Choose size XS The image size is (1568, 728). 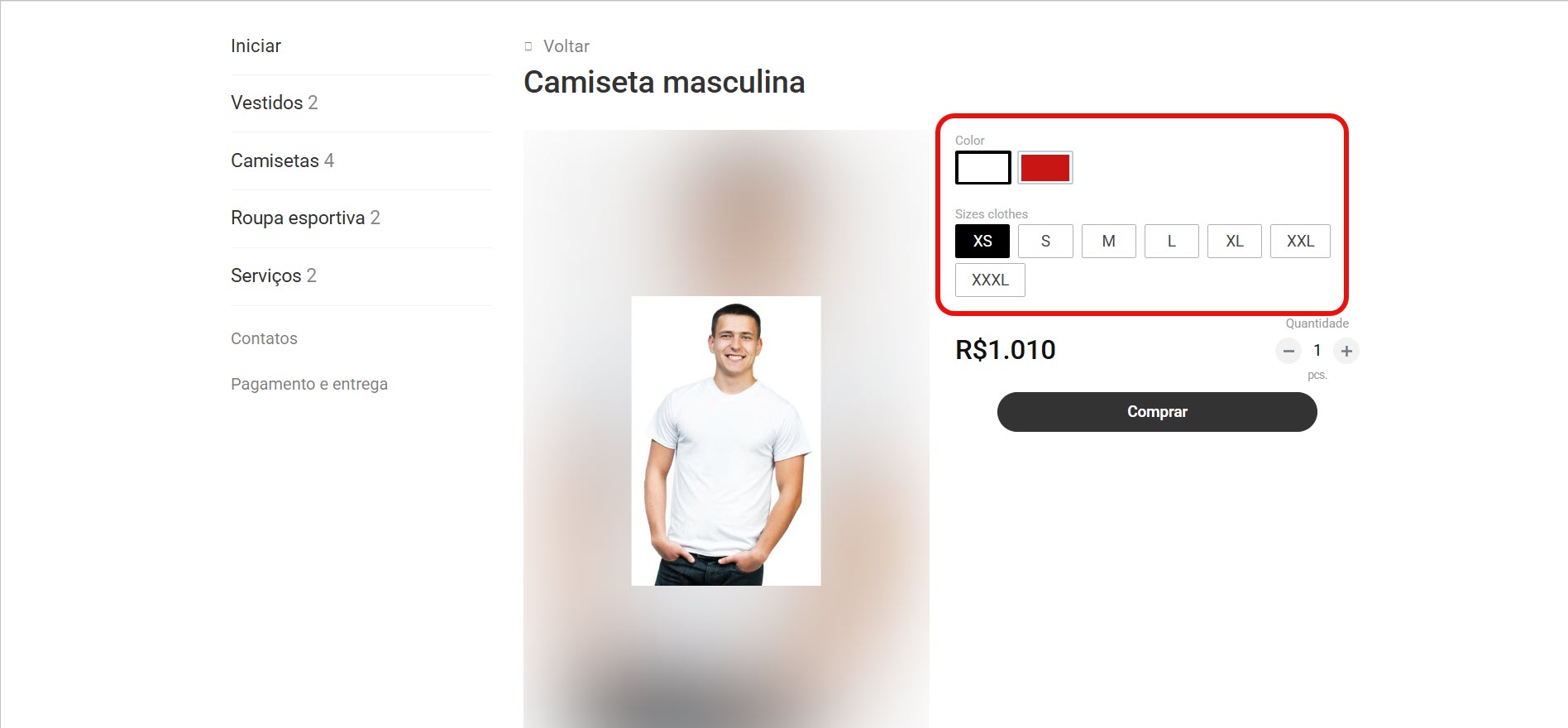click(982, 242)
